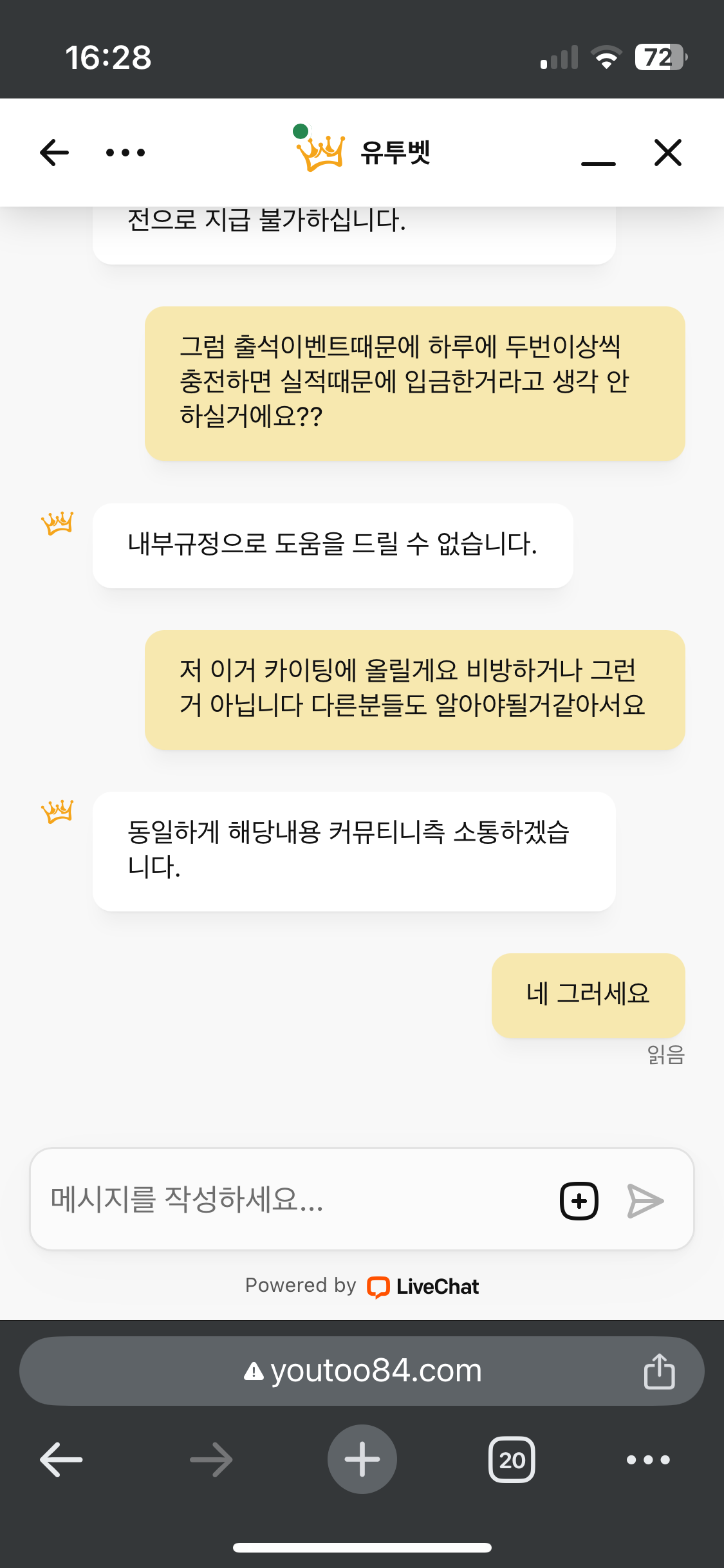
Task: Navigate back in the browser toolbar
Action: 61,1459
